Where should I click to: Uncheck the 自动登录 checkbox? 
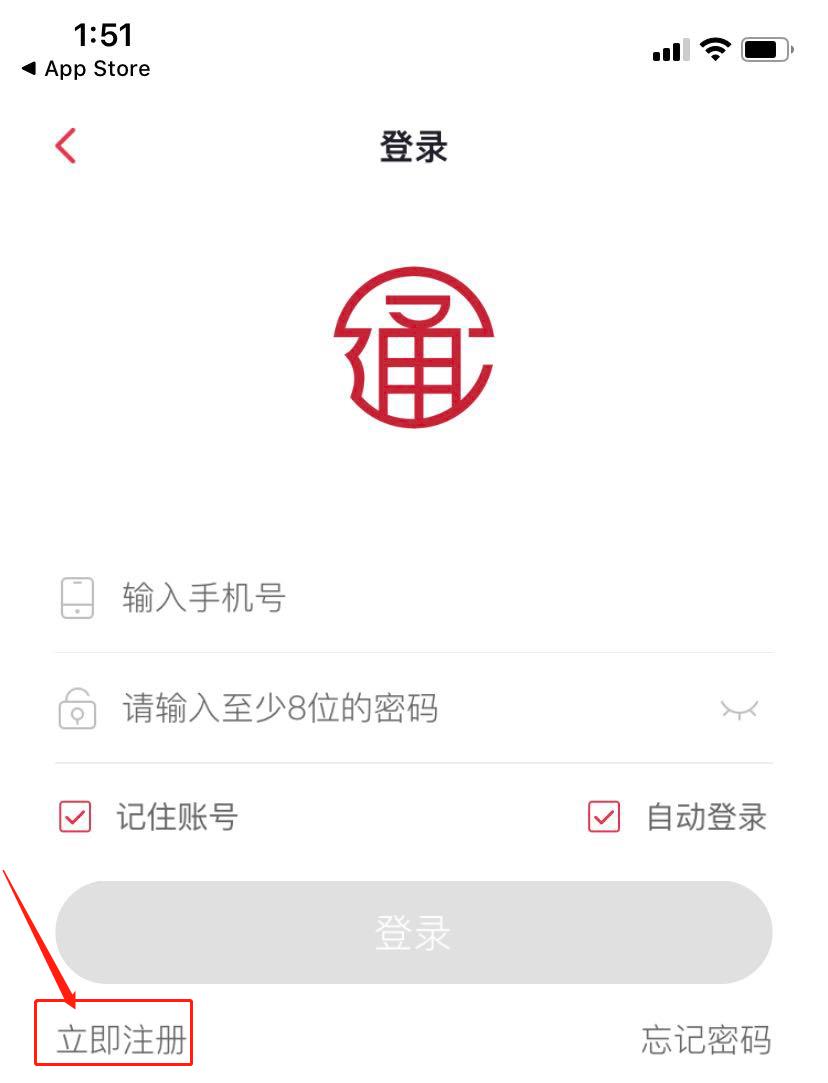pos(604,817)
